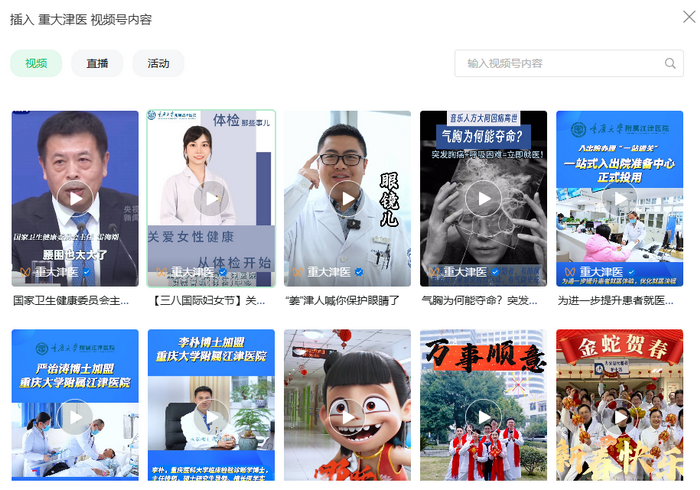The width and height of the screenshot is (700, 490).
Task: Switch to the 活动 tab
Action: pos(158,63)
